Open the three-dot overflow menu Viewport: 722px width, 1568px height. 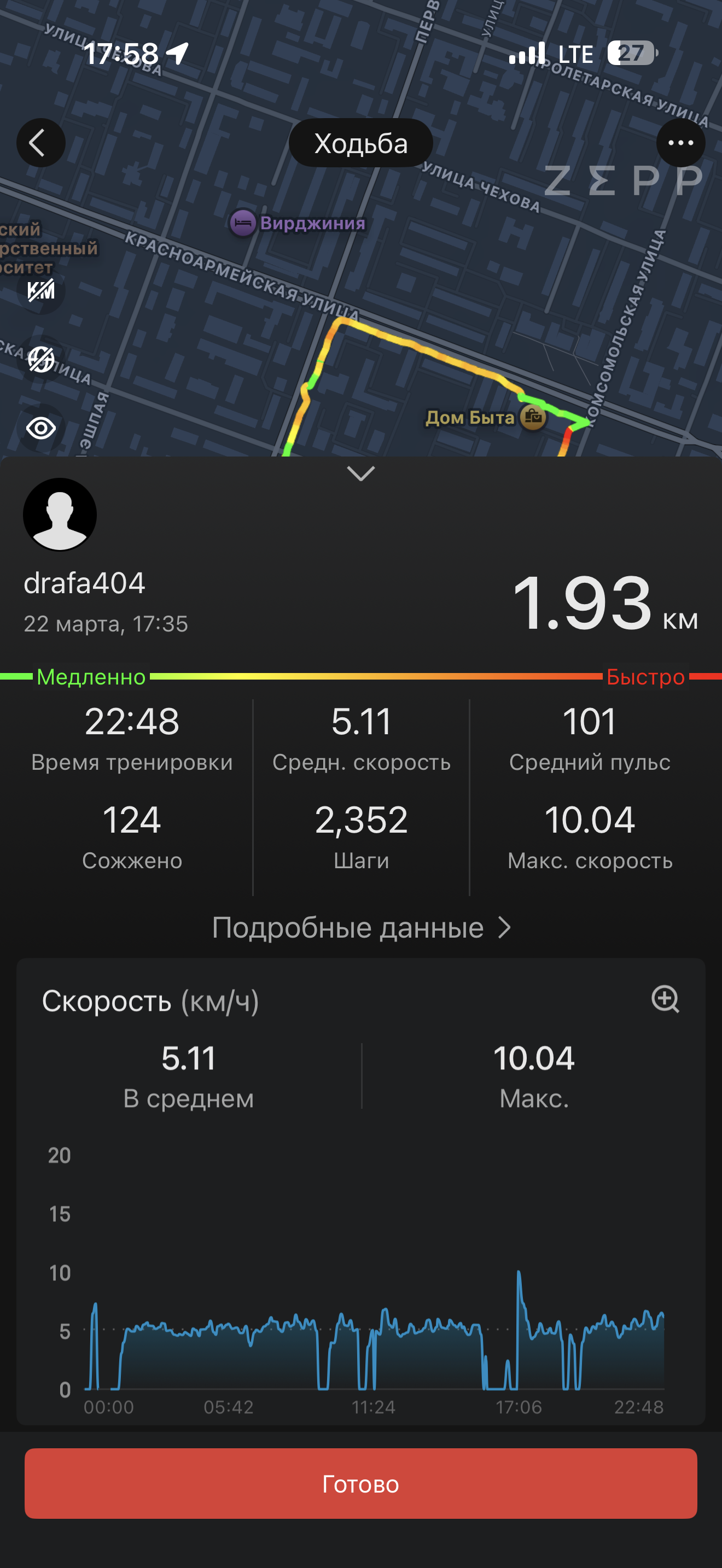tap(680, 143)
